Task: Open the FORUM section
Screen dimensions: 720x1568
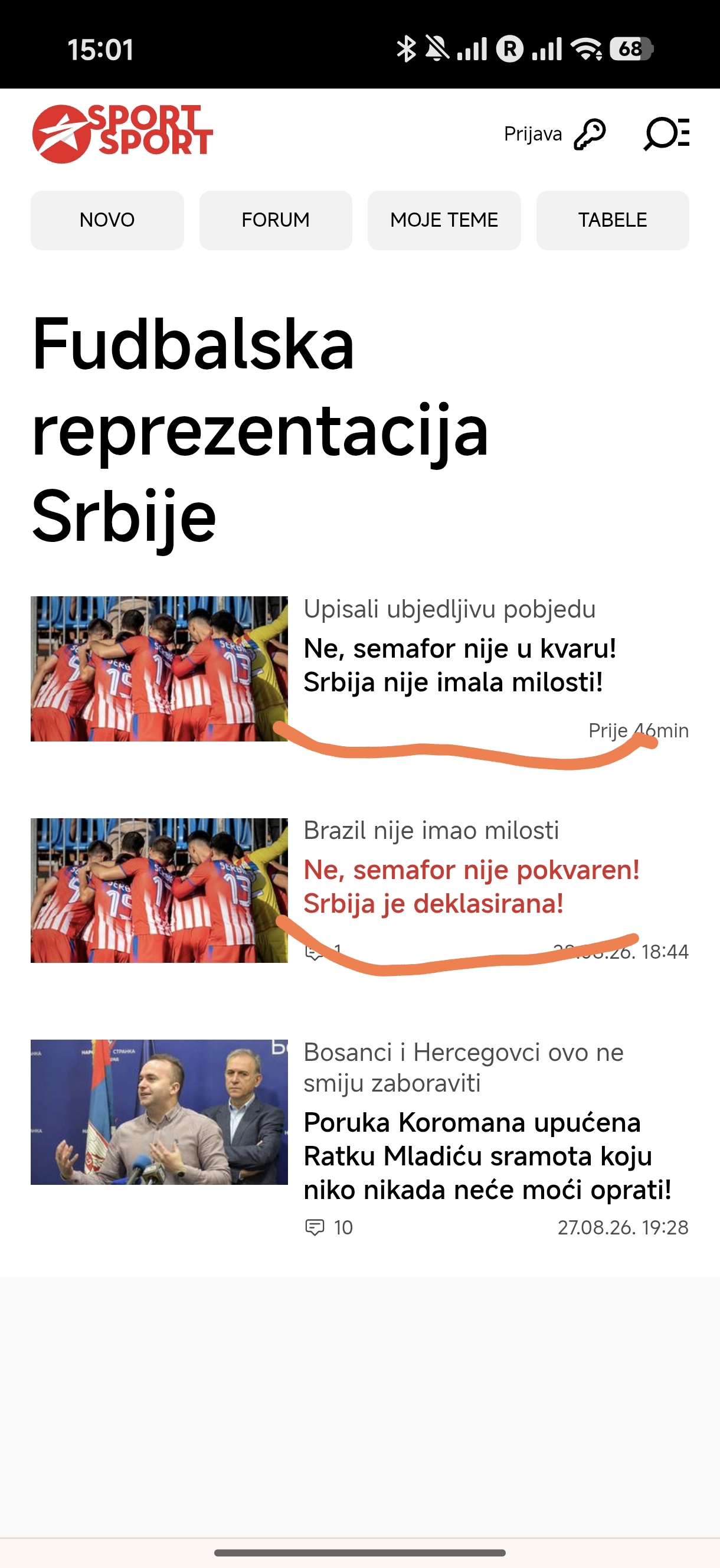Action: (276, 220)
